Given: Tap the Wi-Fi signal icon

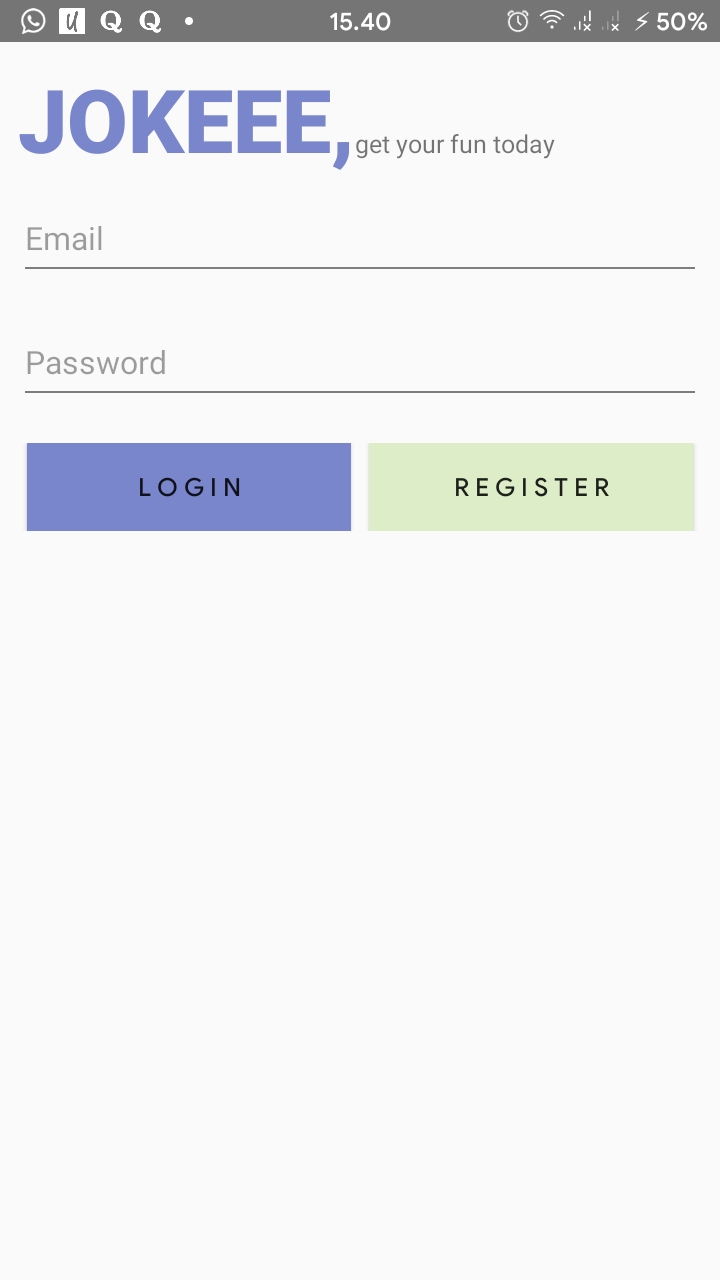Looking at the screenshot, I should click(x=553, y=20).
